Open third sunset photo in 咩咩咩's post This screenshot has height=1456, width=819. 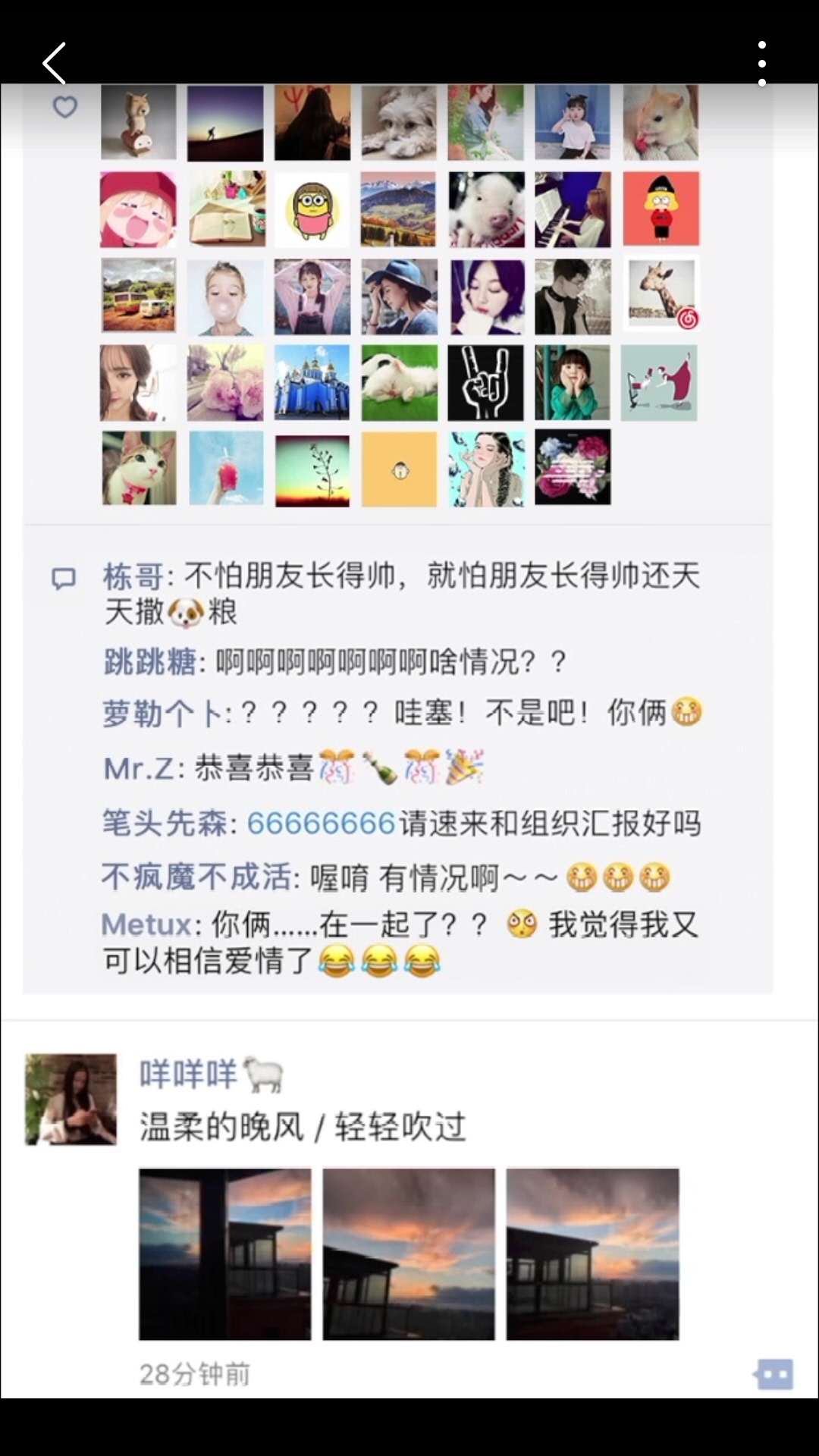(592, 1254)
